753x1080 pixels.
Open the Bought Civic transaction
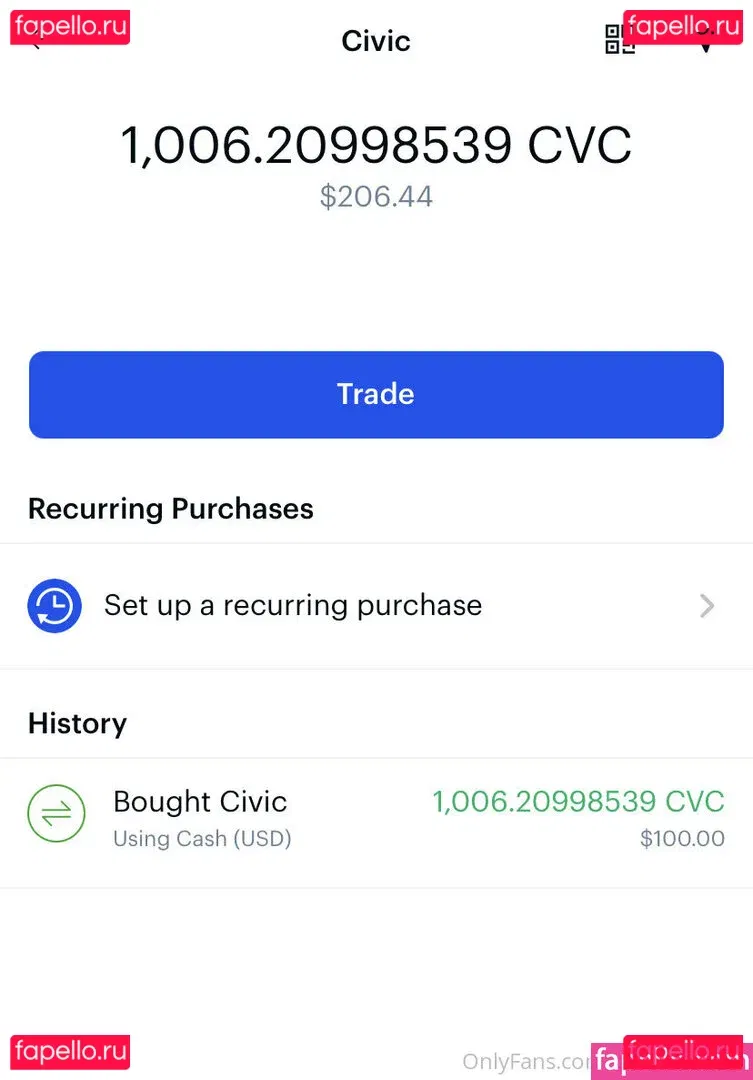tap(376, 818)
